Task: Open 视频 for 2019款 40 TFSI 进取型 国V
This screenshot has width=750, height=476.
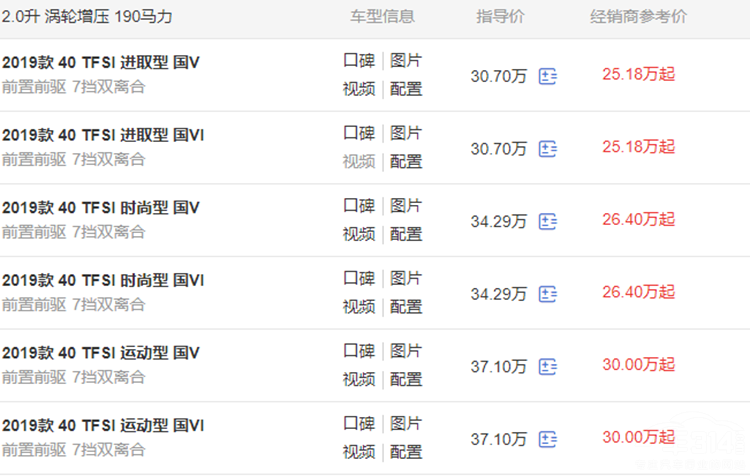Action: click(x=359, y=88)
